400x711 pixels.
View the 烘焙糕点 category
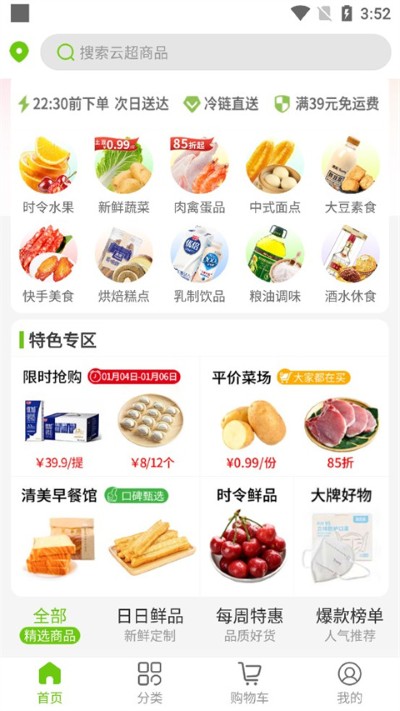click(124, 264)
